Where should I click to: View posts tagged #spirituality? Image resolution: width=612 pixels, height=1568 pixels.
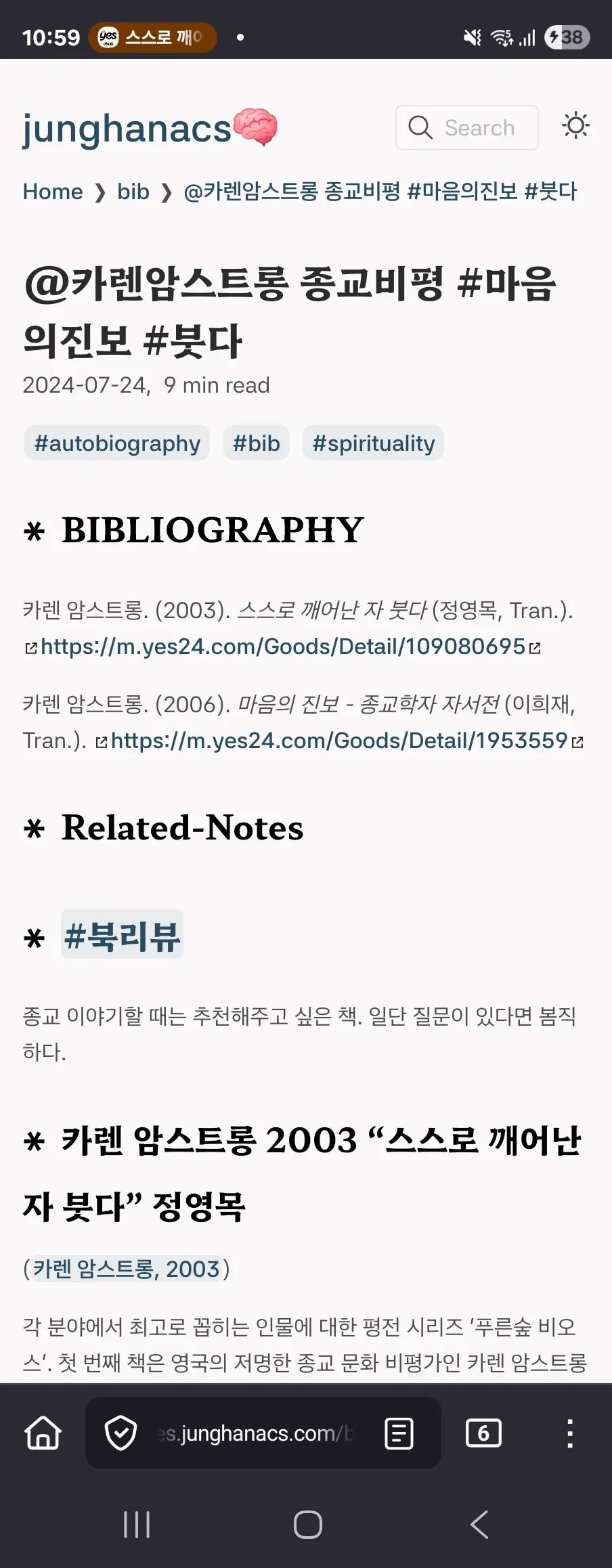coord(374,443)
